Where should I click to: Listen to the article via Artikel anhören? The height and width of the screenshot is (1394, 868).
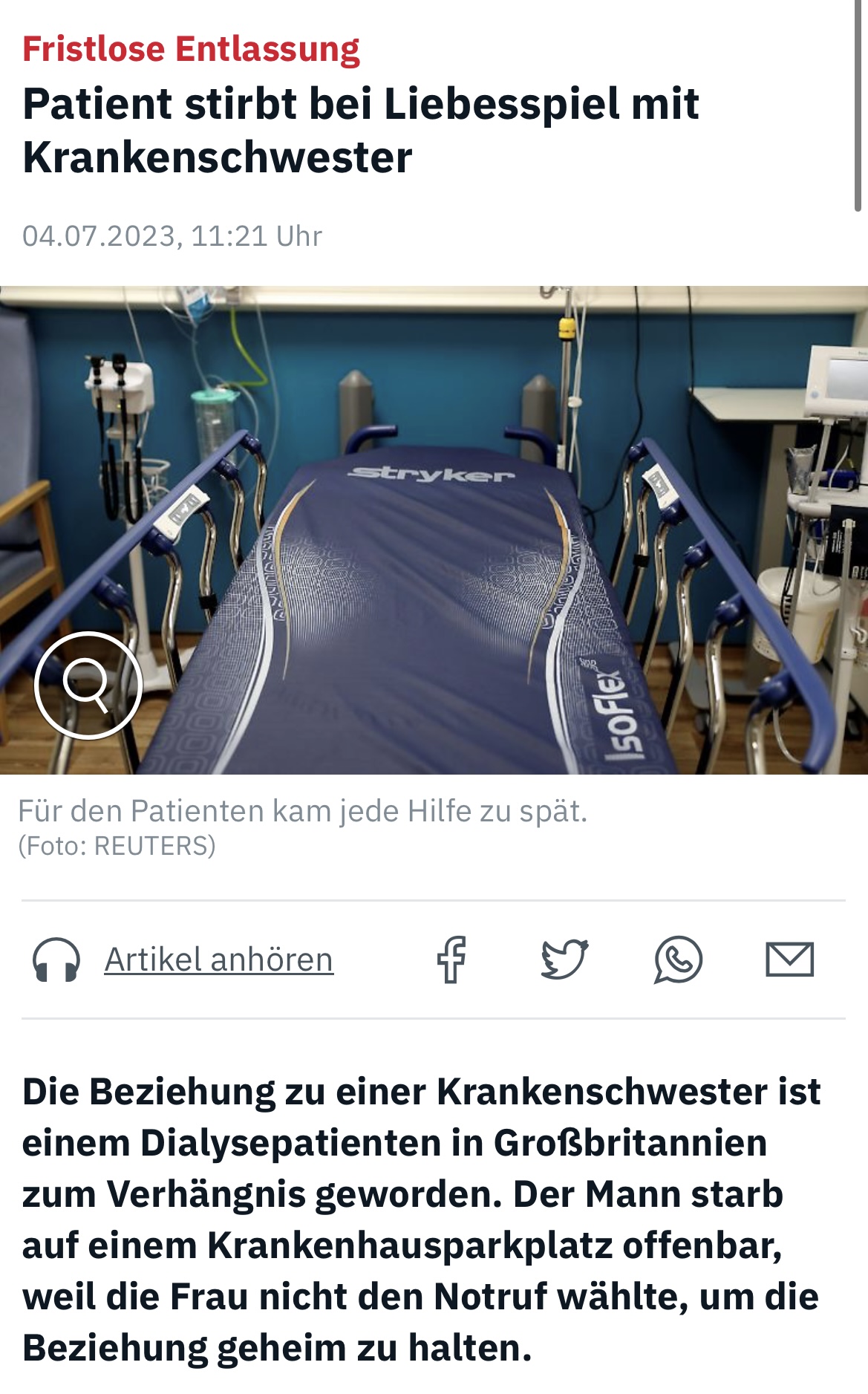click(218, 960)
